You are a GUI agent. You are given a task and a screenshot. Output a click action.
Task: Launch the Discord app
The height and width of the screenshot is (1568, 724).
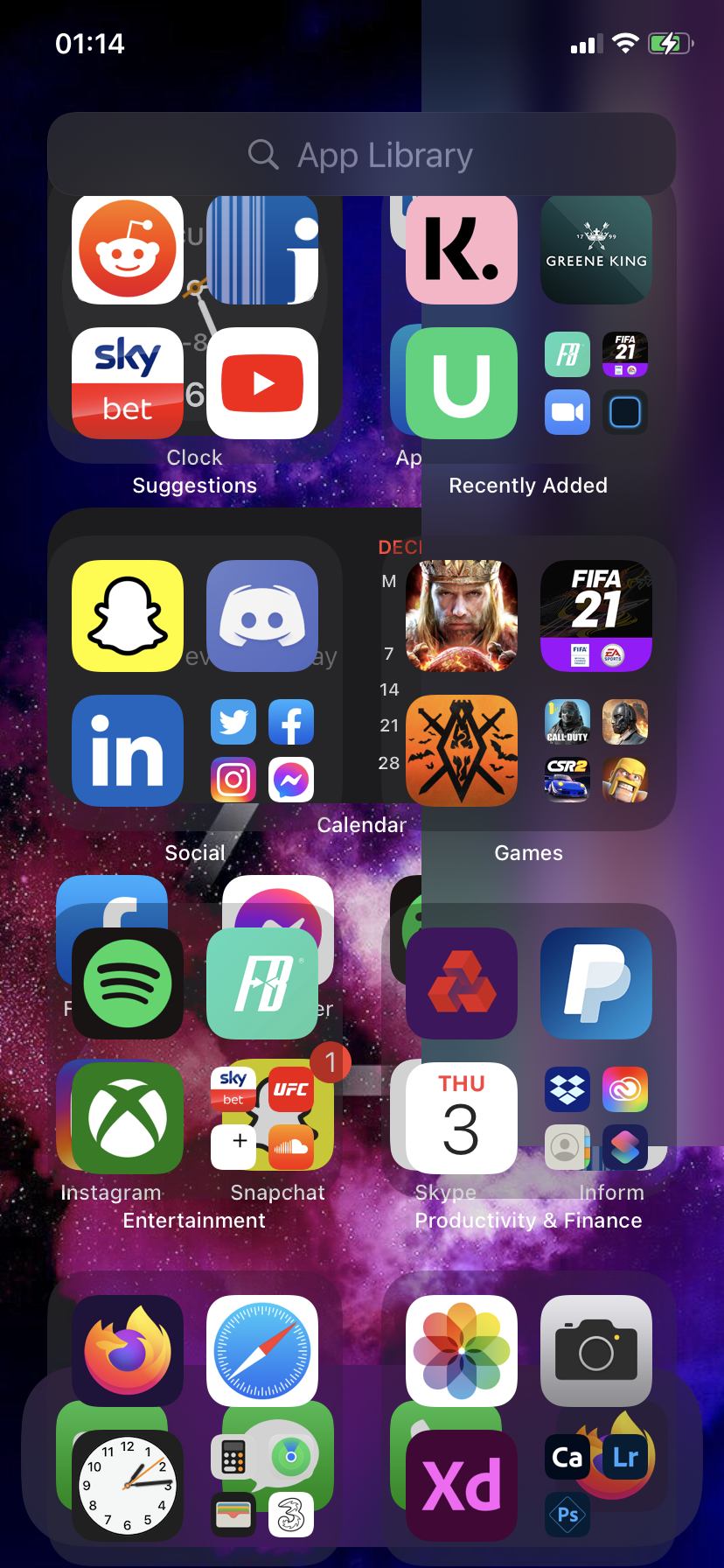[x=262, y=616]
